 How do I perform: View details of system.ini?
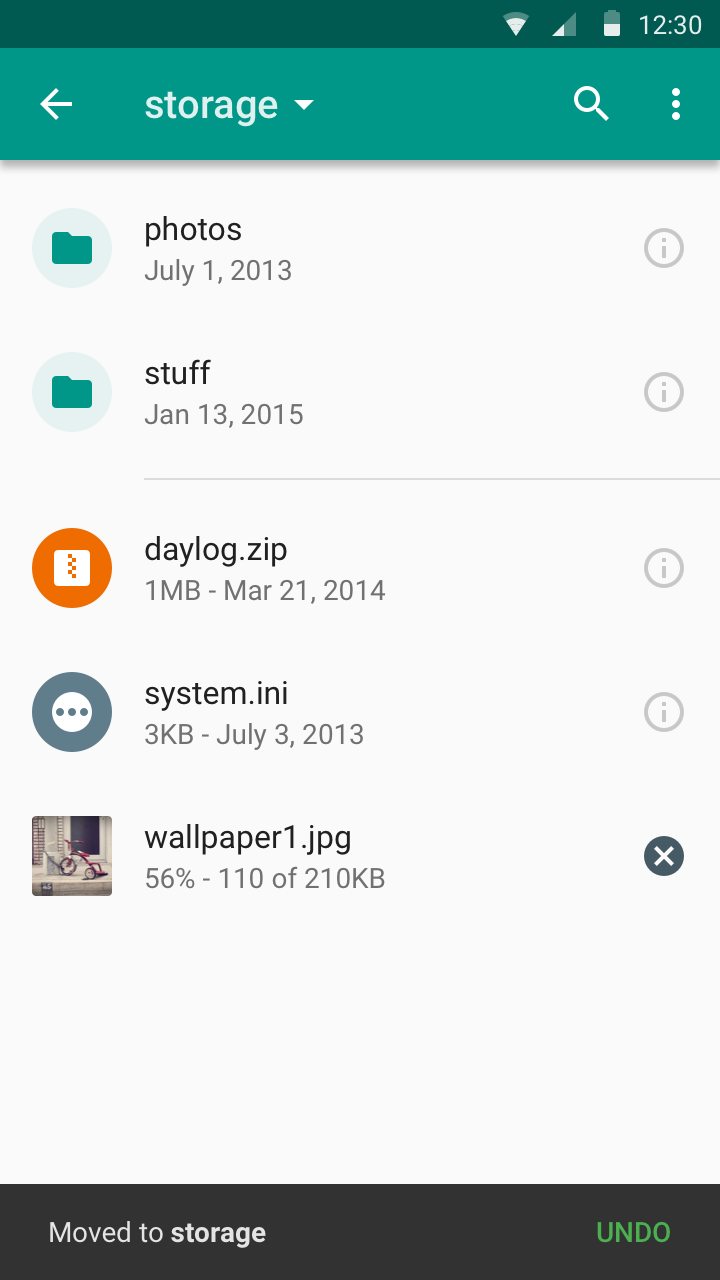(x=663, y=712)
